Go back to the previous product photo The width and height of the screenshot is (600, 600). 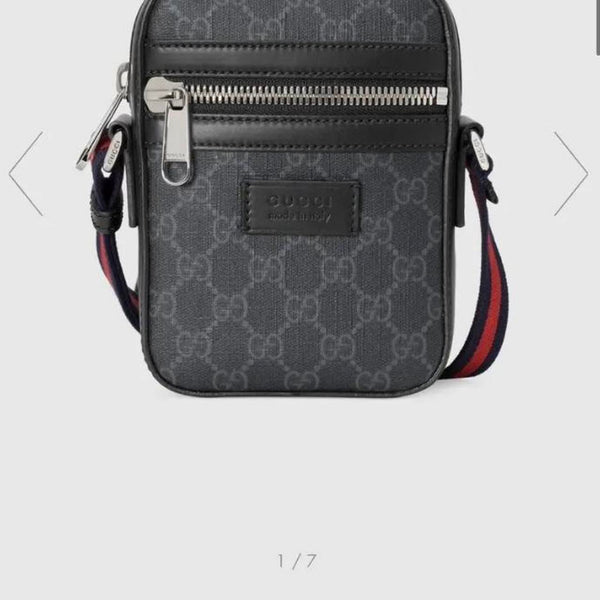[x=26, y=173]
